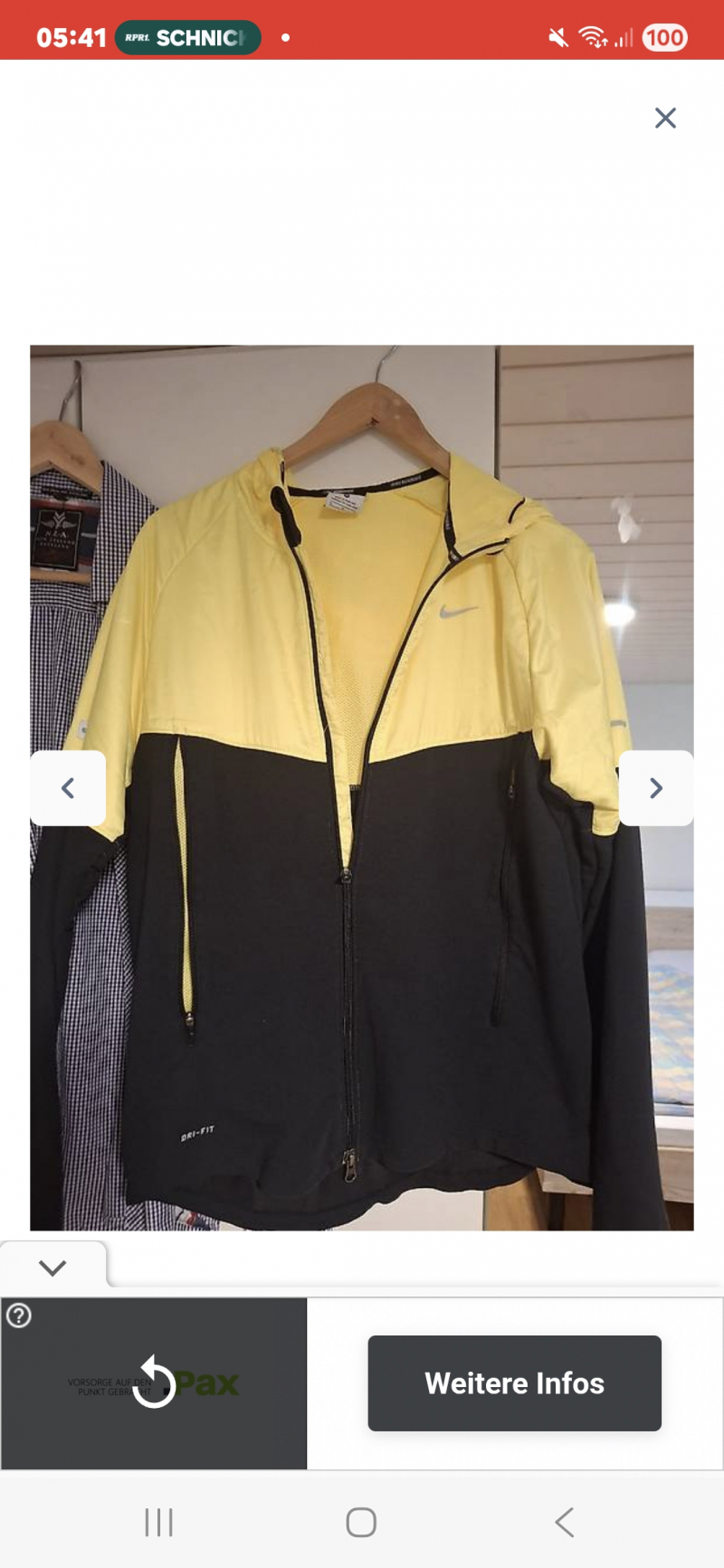Open the ad info question mark
This screenshot has height=1568, width=724.
click(x=19, y=1316)
